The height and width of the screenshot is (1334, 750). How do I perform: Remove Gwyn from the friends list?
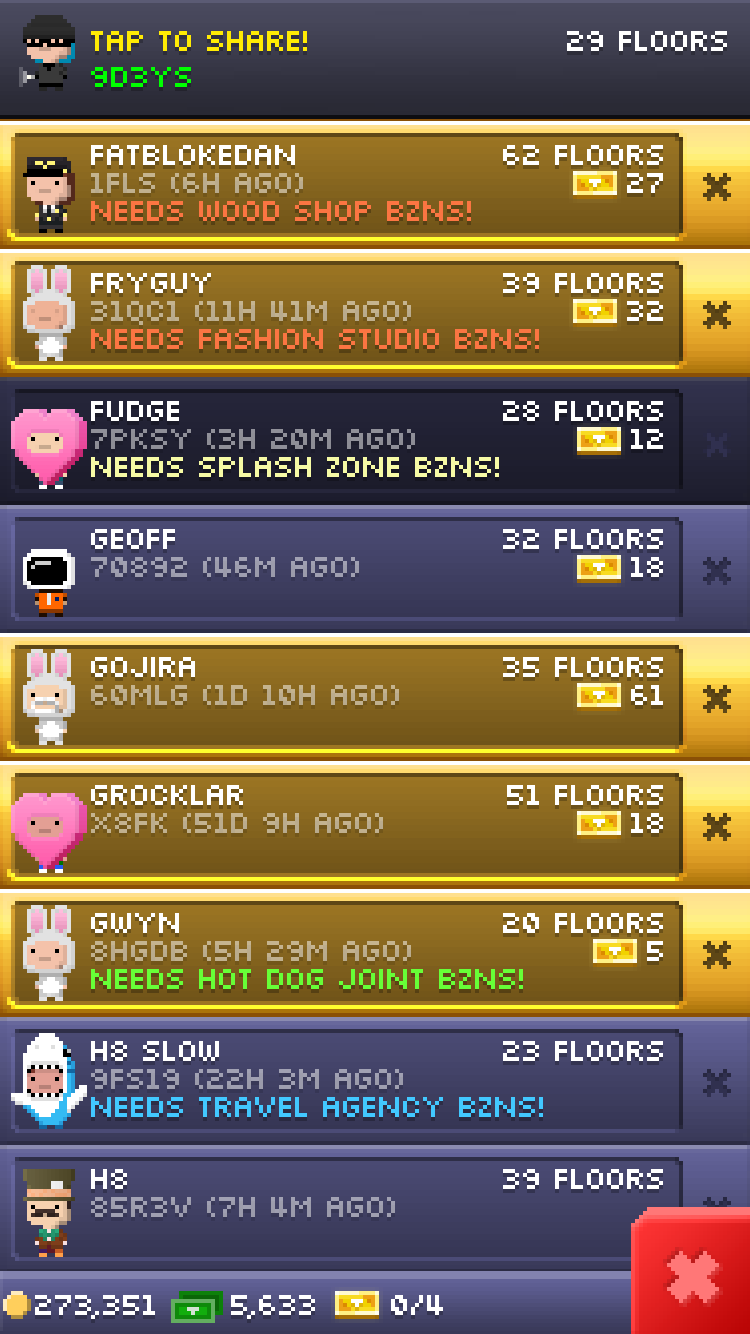point(716,955)
